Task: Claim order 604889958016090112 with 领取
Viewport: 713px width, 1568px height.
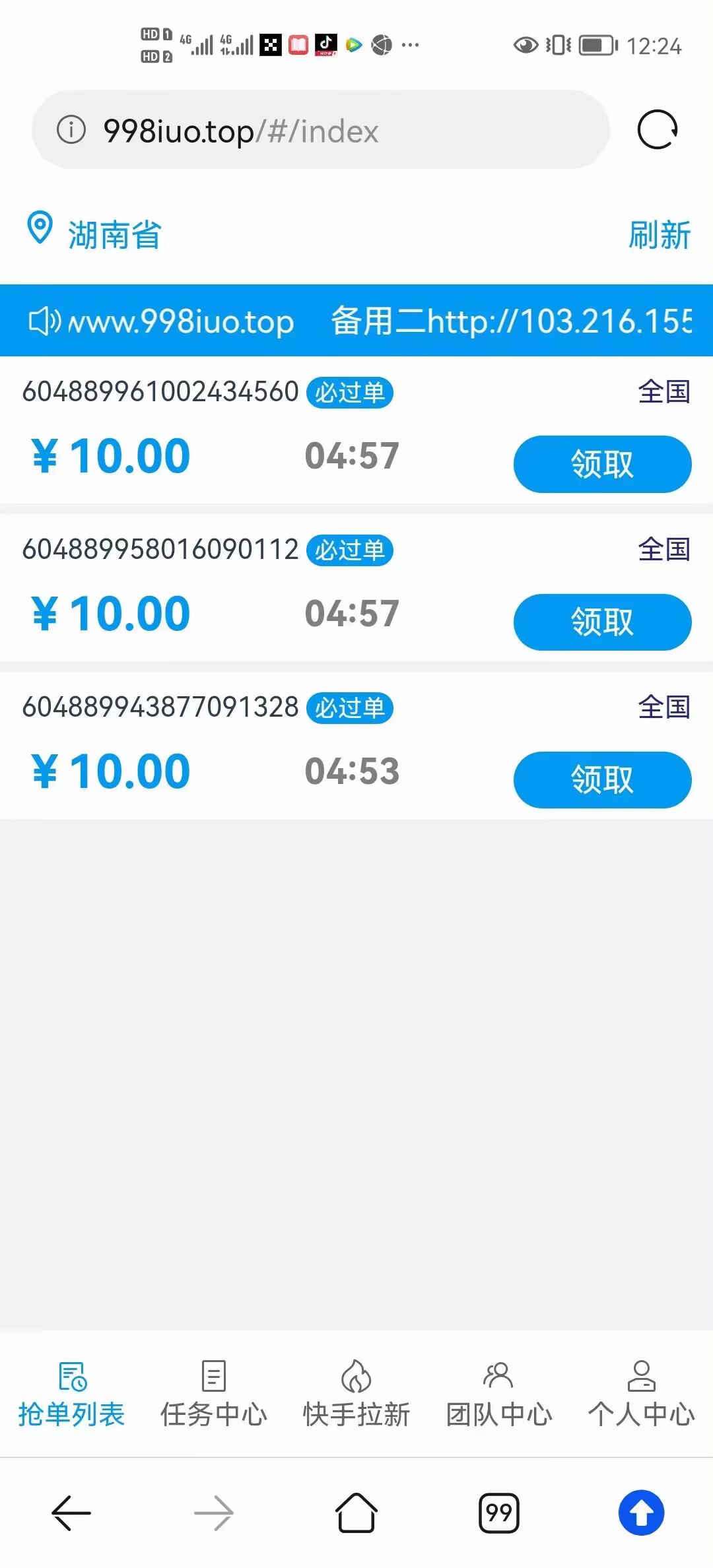Action: click(602, 622)
